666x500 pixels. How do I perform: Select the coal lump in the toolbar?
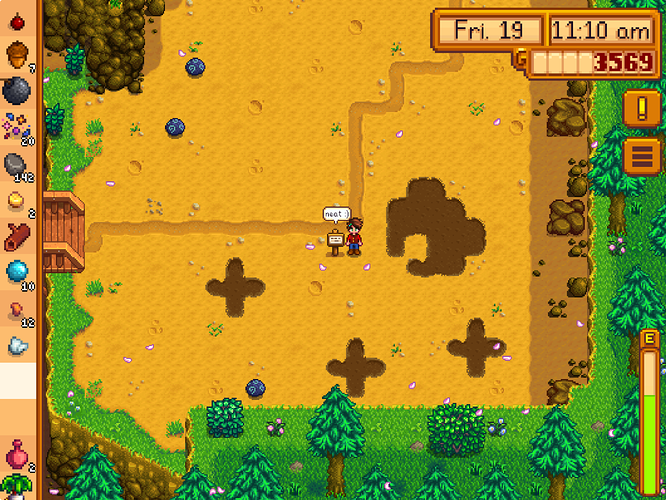tap(17, 91)
